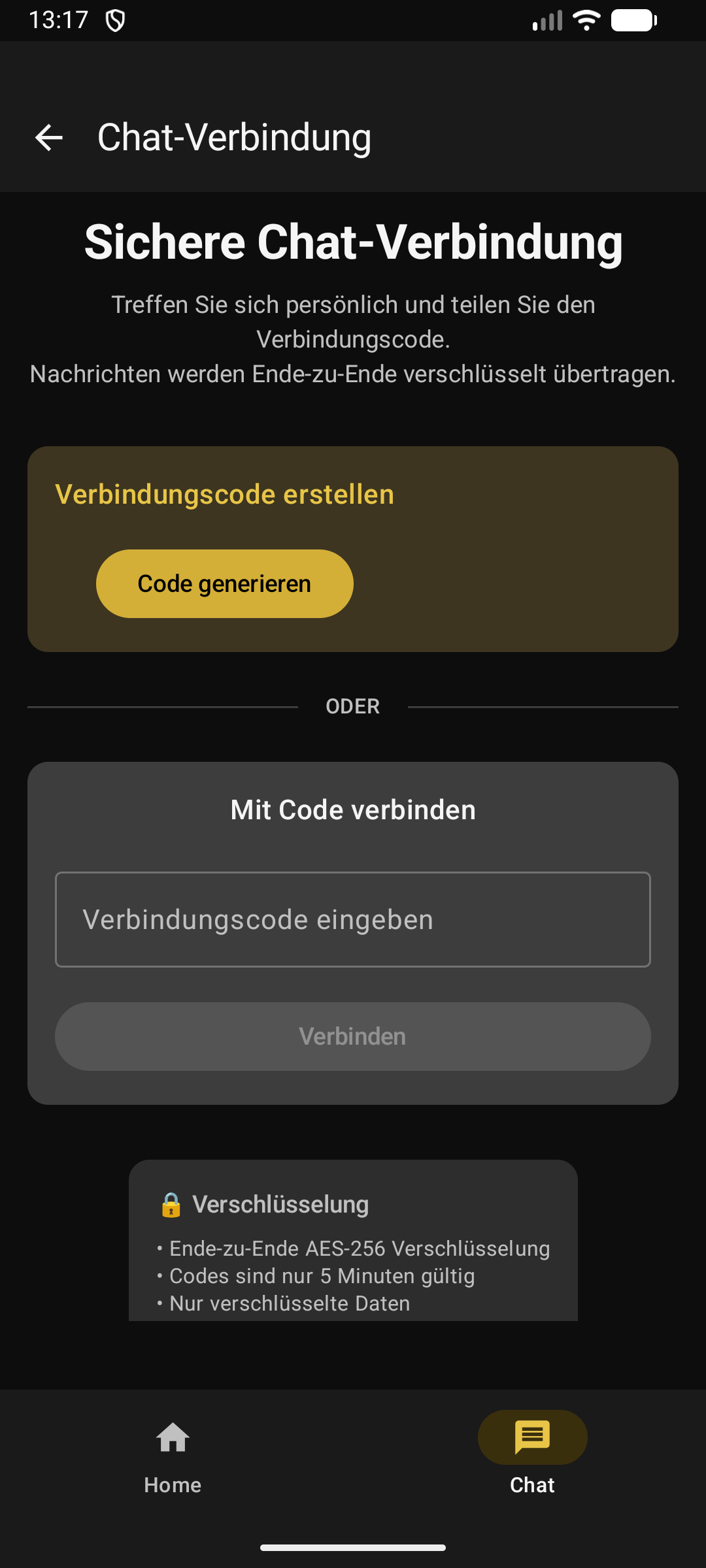This screenshot has height=1568, width=706.
Task: Tap the cellular signal bars icon
Action: tap(548, 20)
